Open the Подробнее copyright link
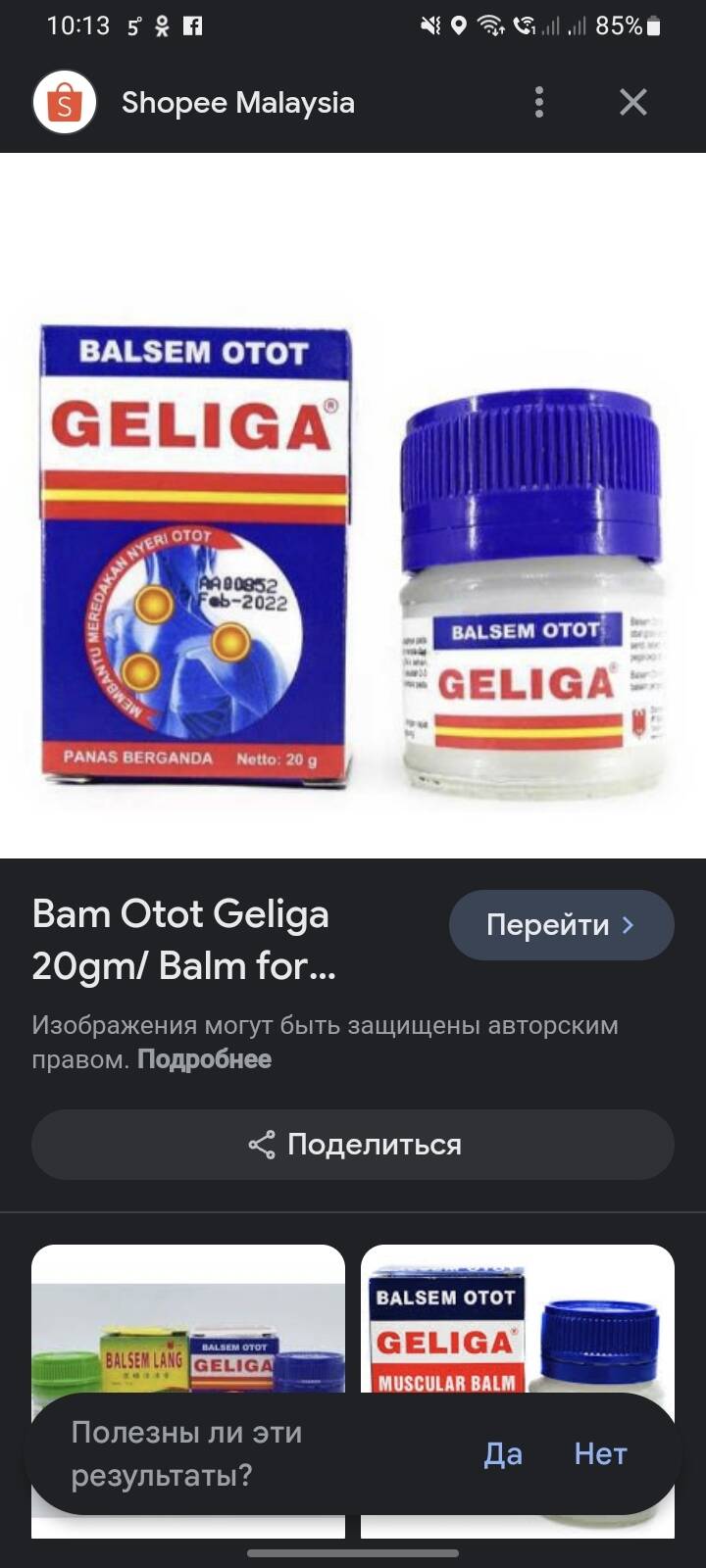This screenshot has width=706, height=1568. [x=204, y=1059]
